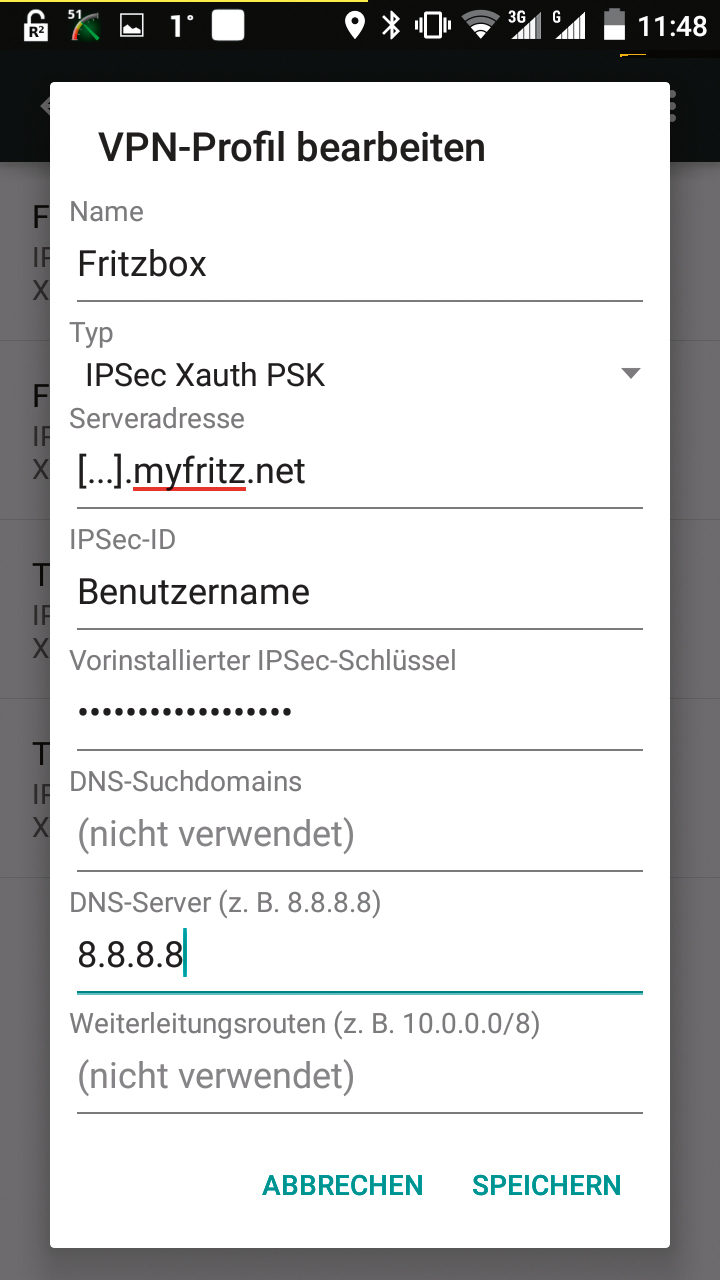Open the Typ dropdown showing IPSec Xauth PSK

(x=359, y=375)
